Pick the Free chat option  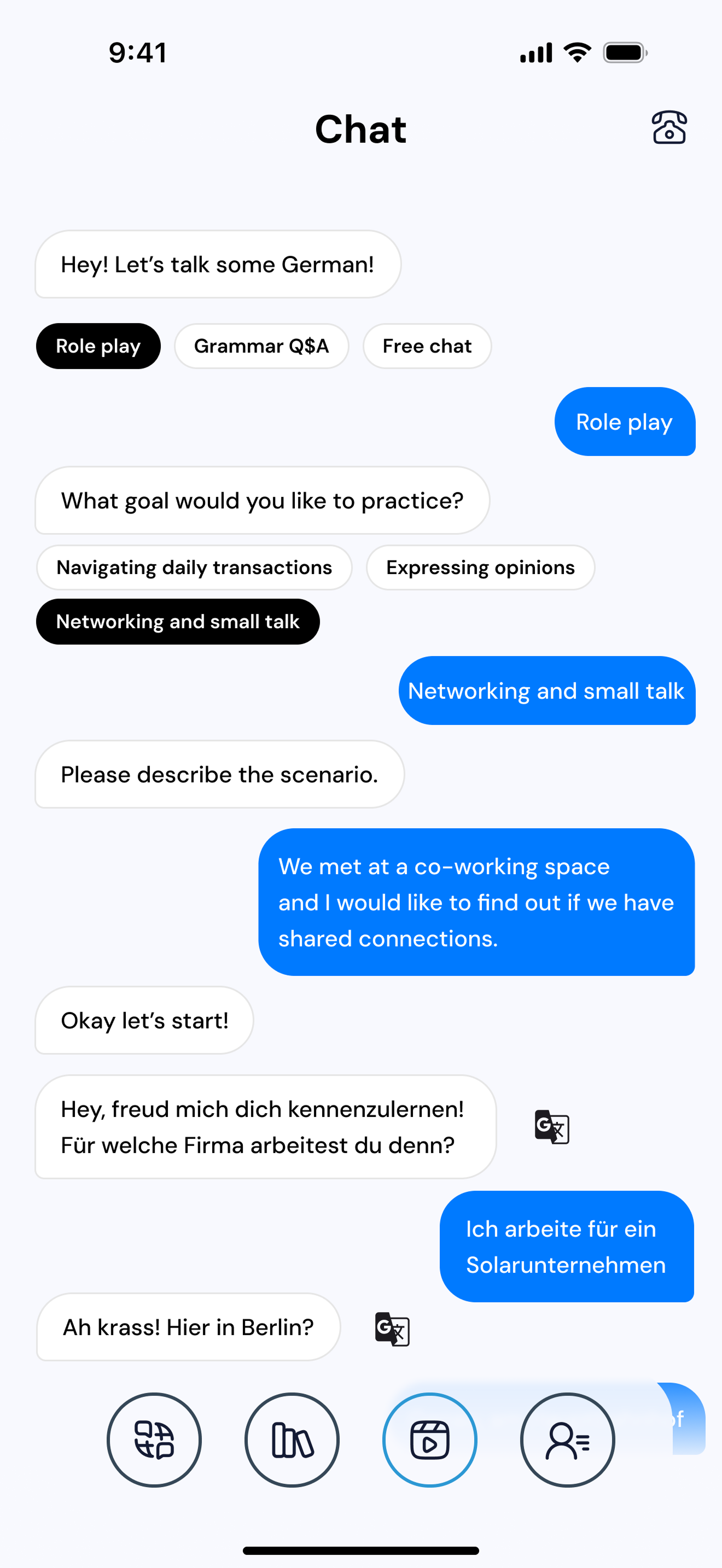[427, 346]
